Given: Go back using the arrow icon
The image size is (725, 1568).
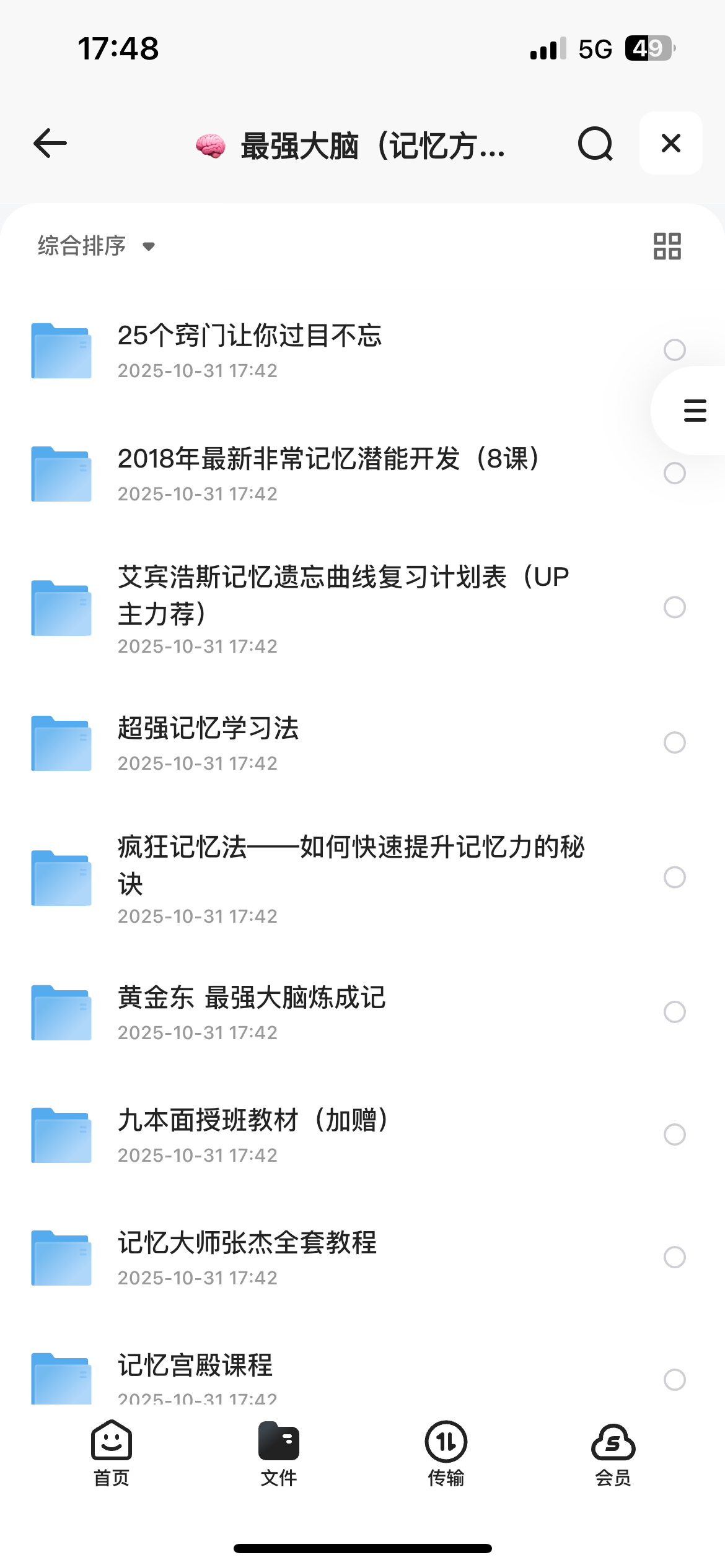Looking at the screenshot, I should [x=50, y=144].
